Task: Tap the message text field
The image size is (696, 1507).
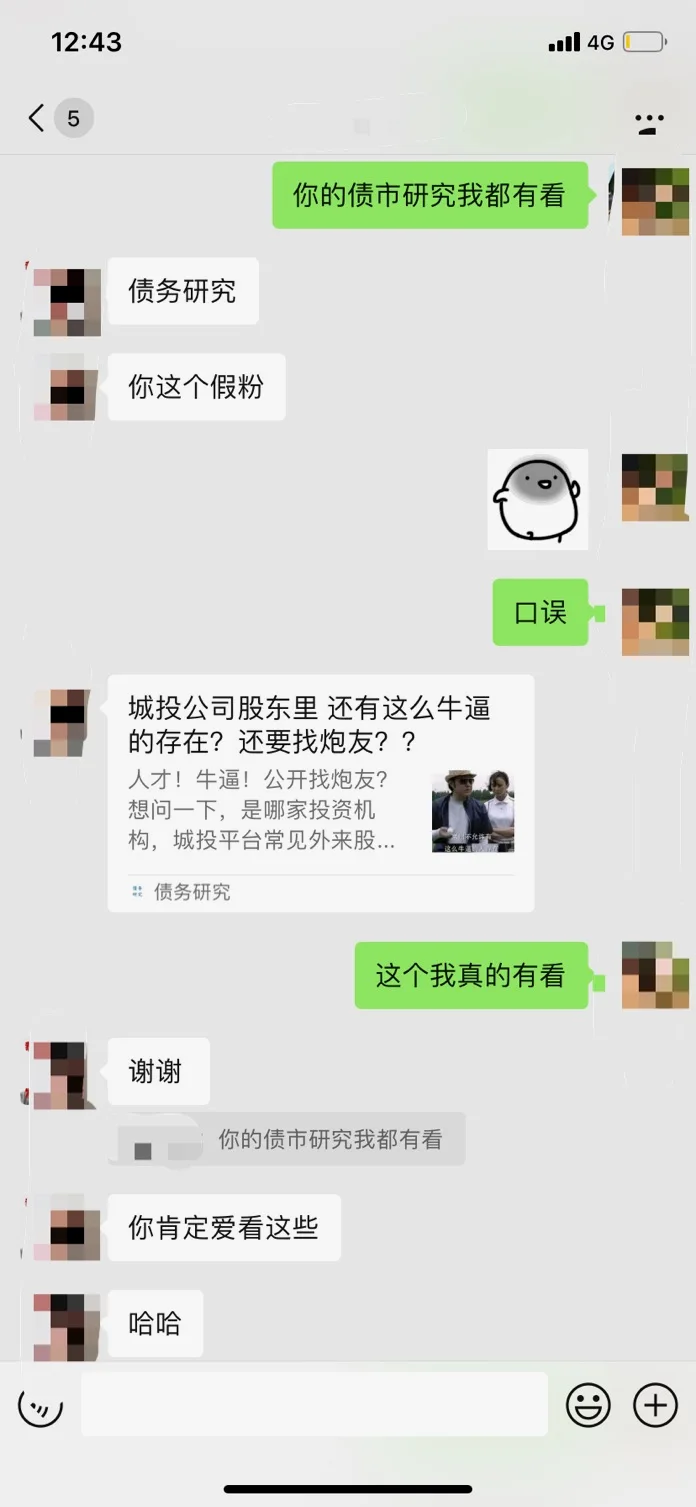Action: tap(314, 1404)
